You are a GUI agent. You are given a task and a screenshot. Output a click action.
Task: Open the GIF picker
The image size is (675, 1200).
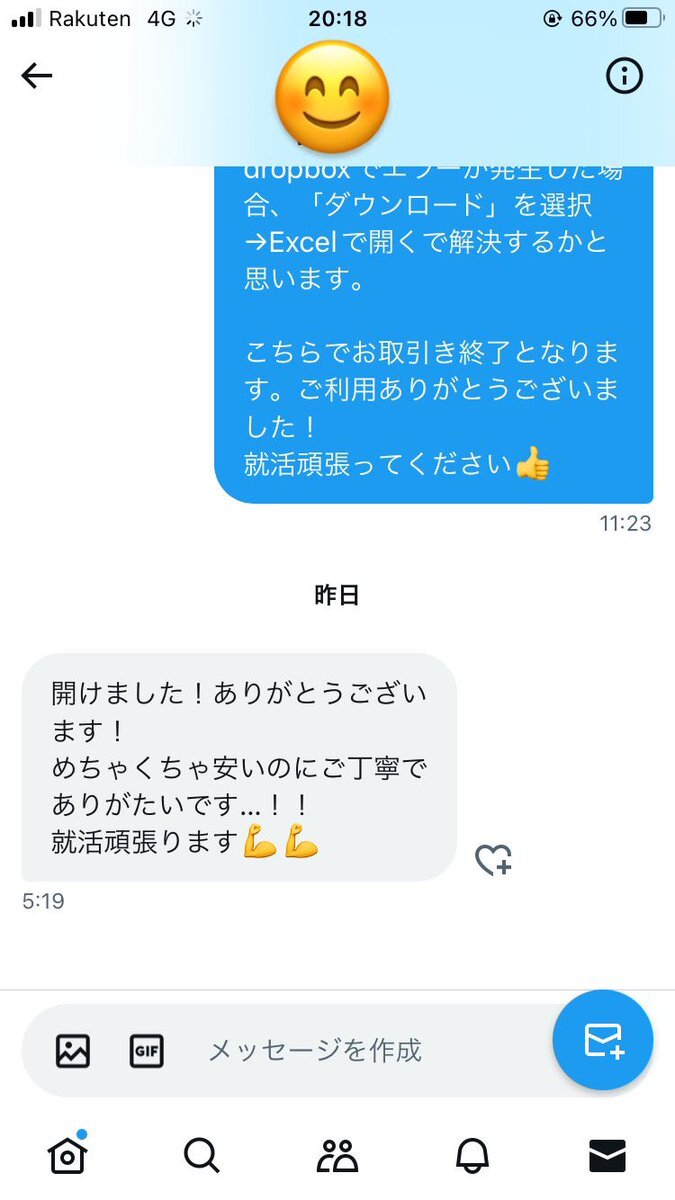(x=147, y=1050)
